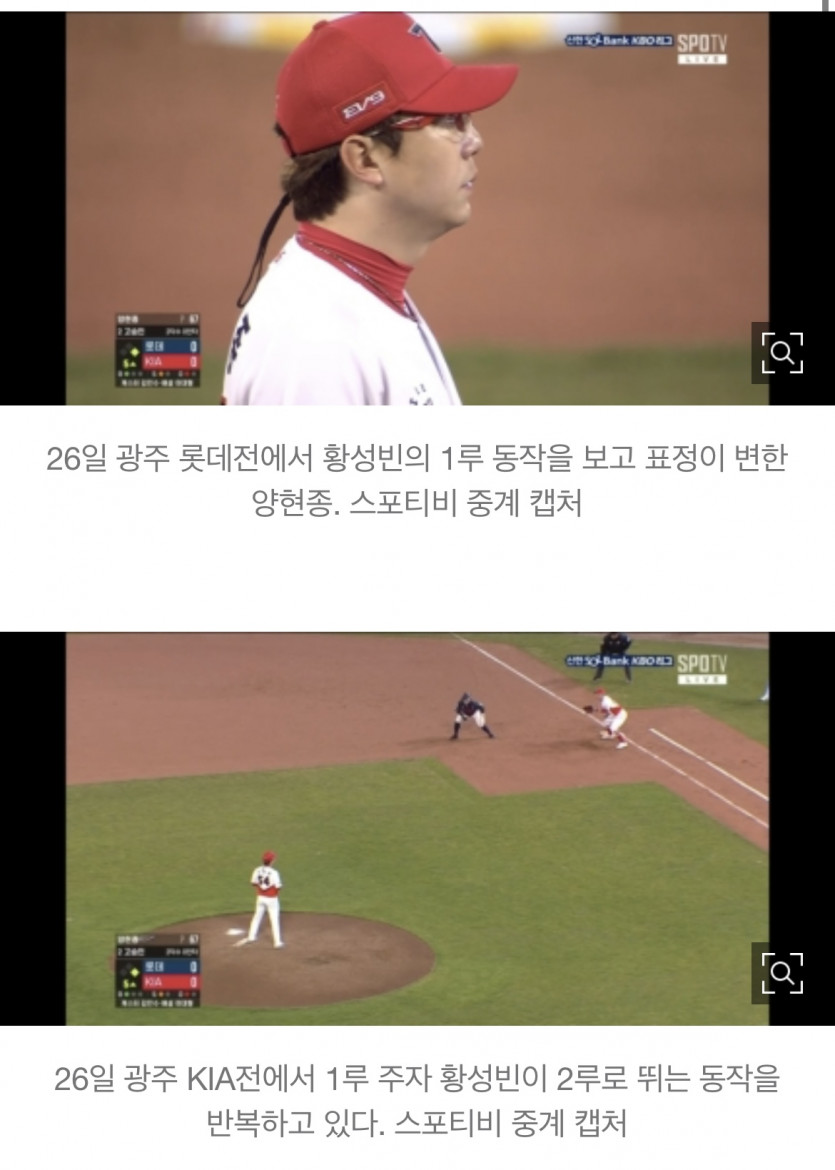Enlarge the photo of Yang Hyeon-jong
Screen dimensions: 835x1170
point(782,352)
